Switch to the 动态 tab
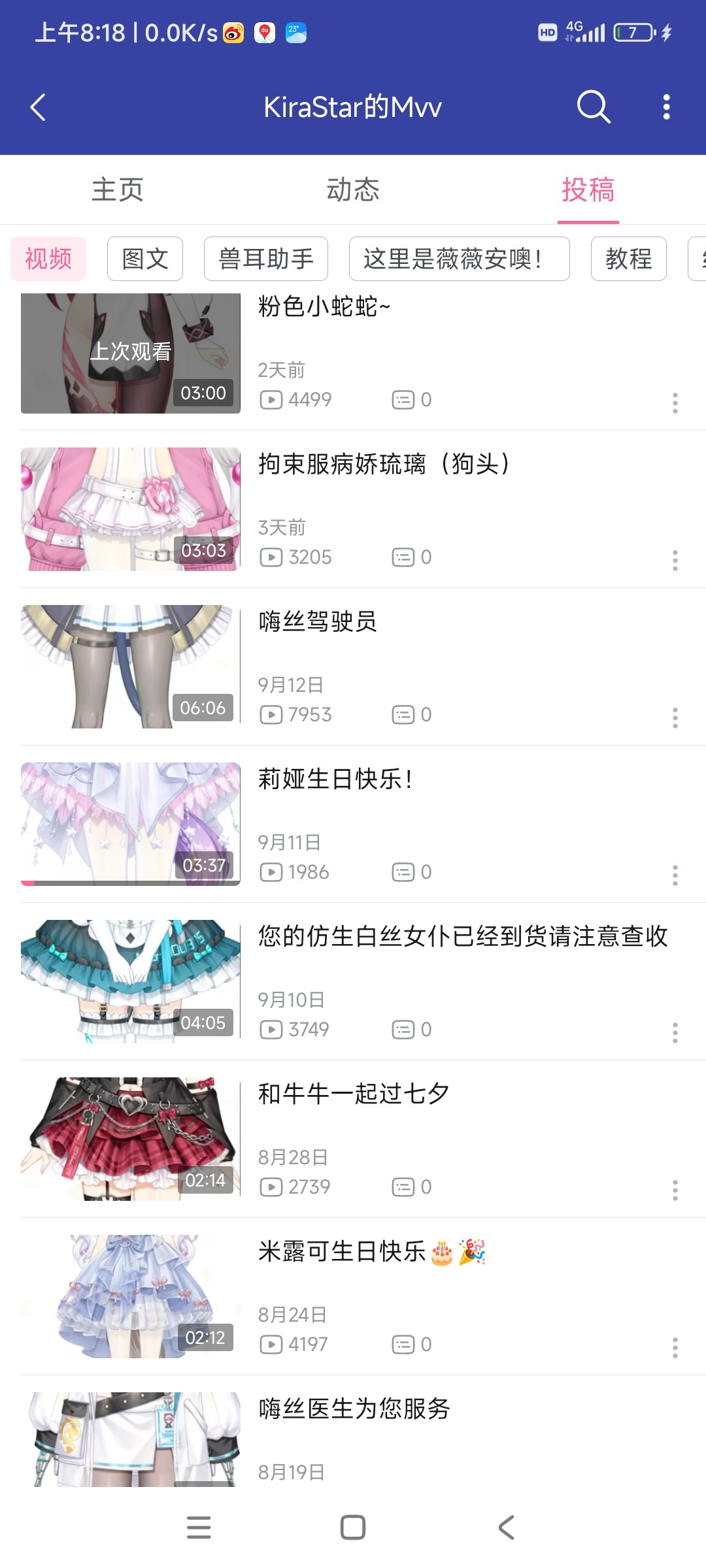This screenshot has height=1568, width=706. click(353, 190)
